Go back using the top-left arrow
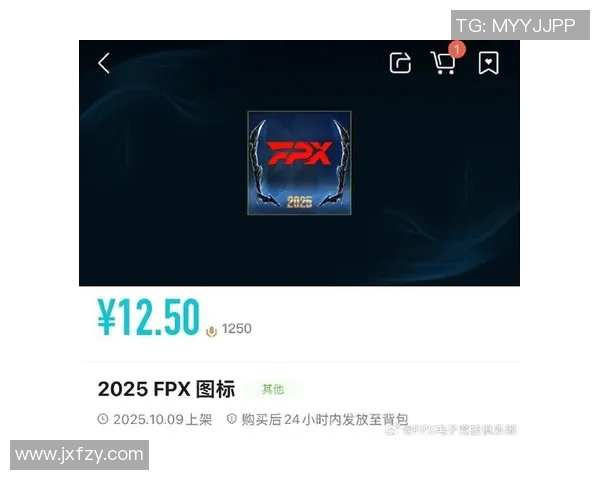This screenshot has width=600, height=480. point(104,63)
